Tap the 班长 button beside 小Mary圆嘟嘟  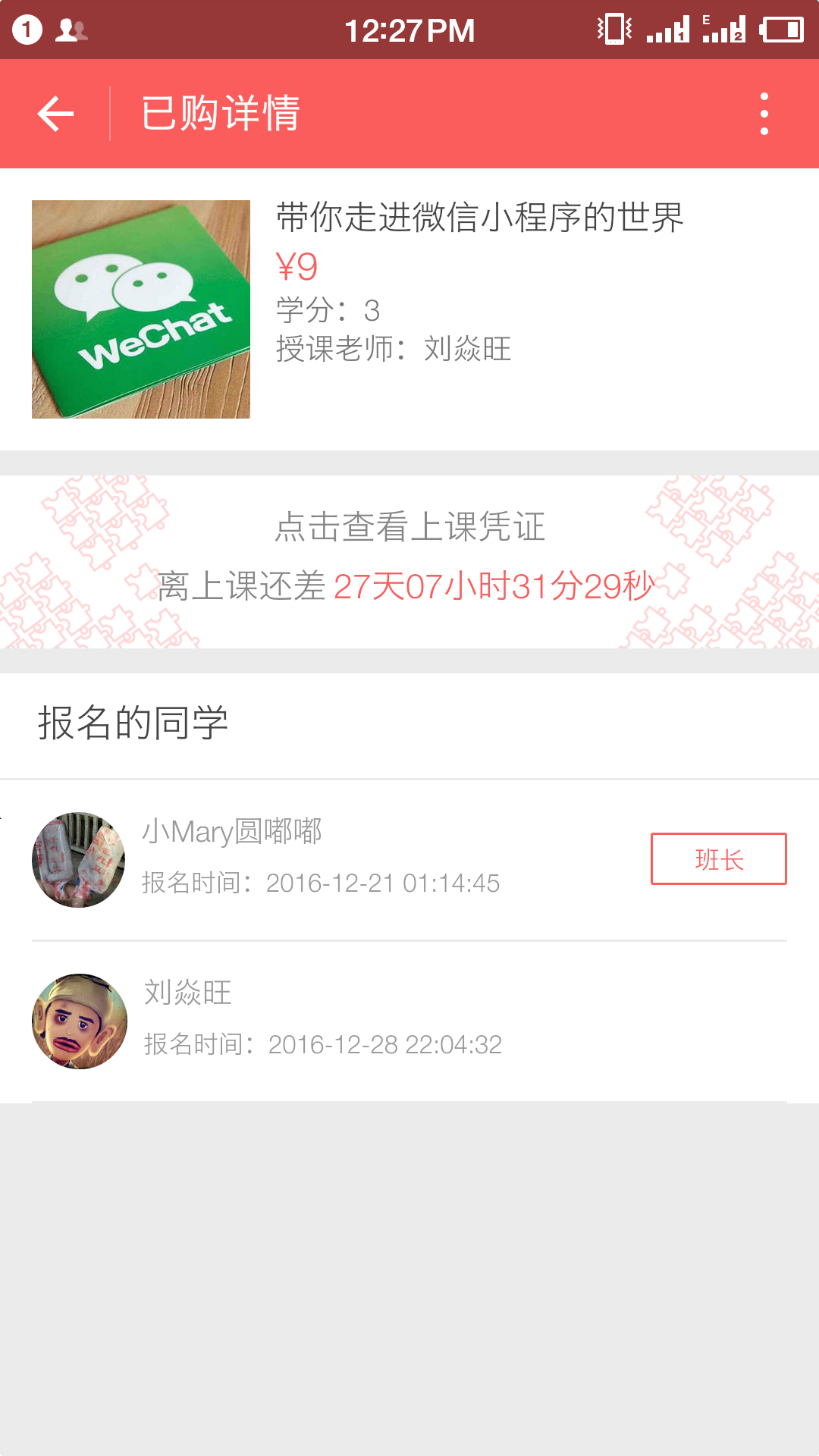click(718, 859)
